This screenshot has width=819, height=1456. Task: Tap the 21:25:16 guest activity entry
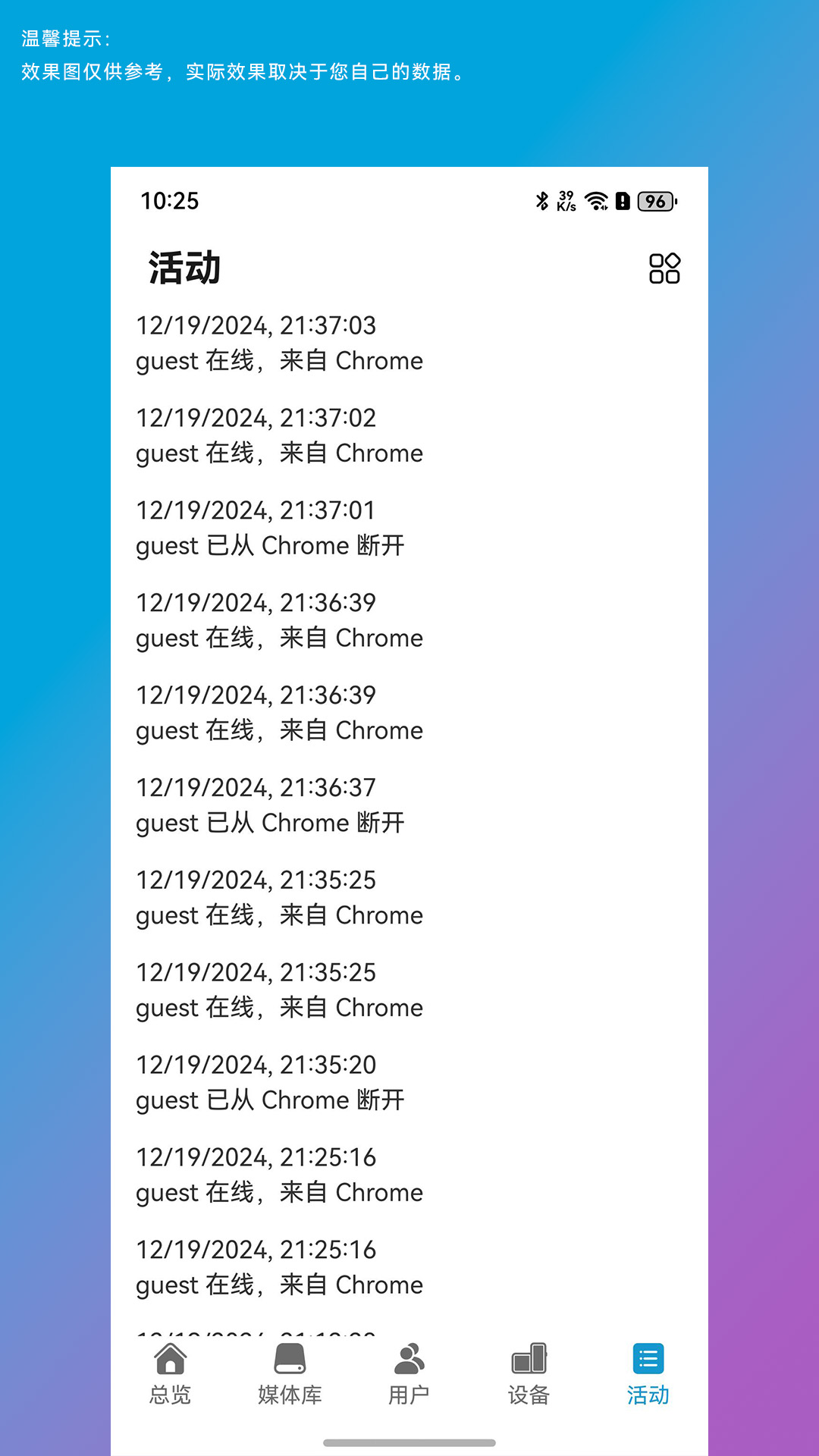[279, 1174]
